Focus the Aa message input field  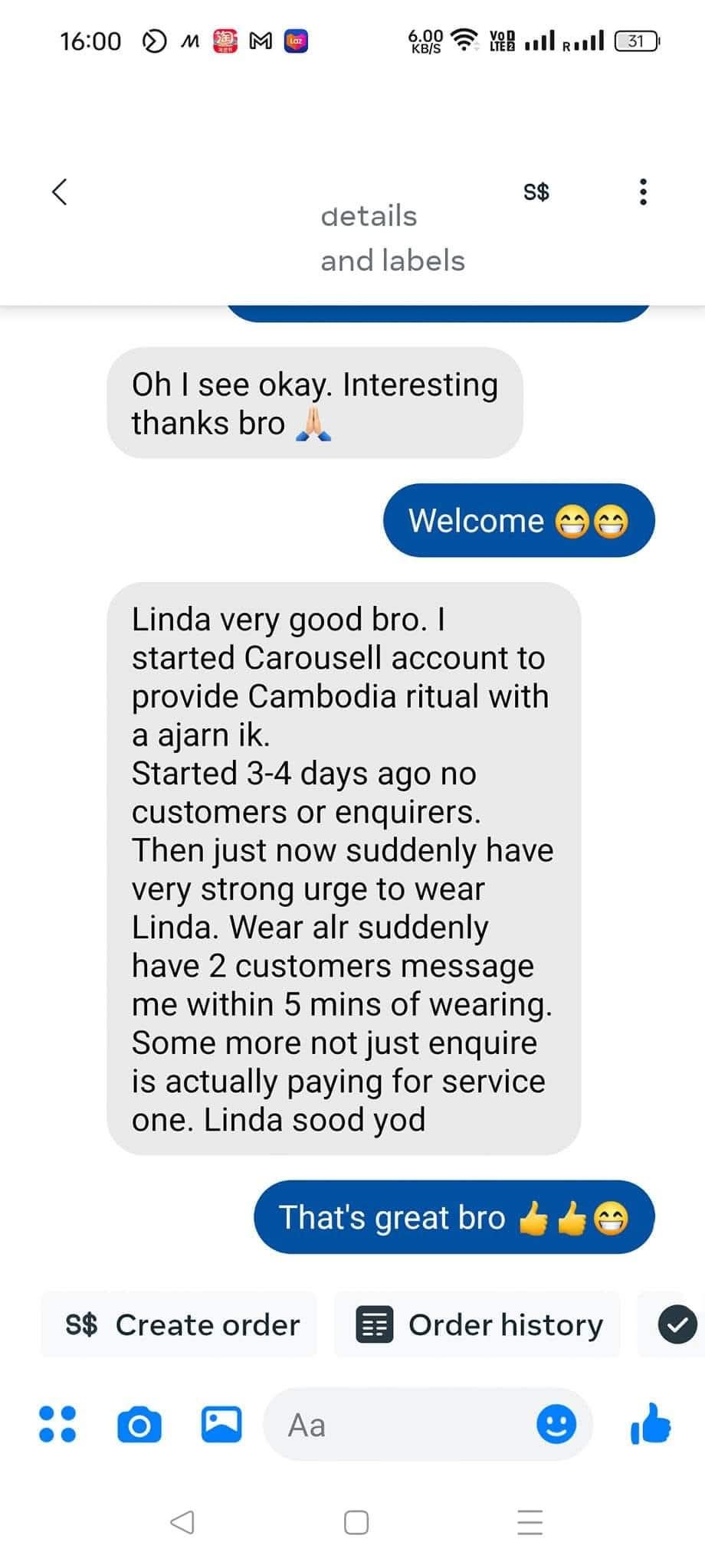pos(398,1425)
